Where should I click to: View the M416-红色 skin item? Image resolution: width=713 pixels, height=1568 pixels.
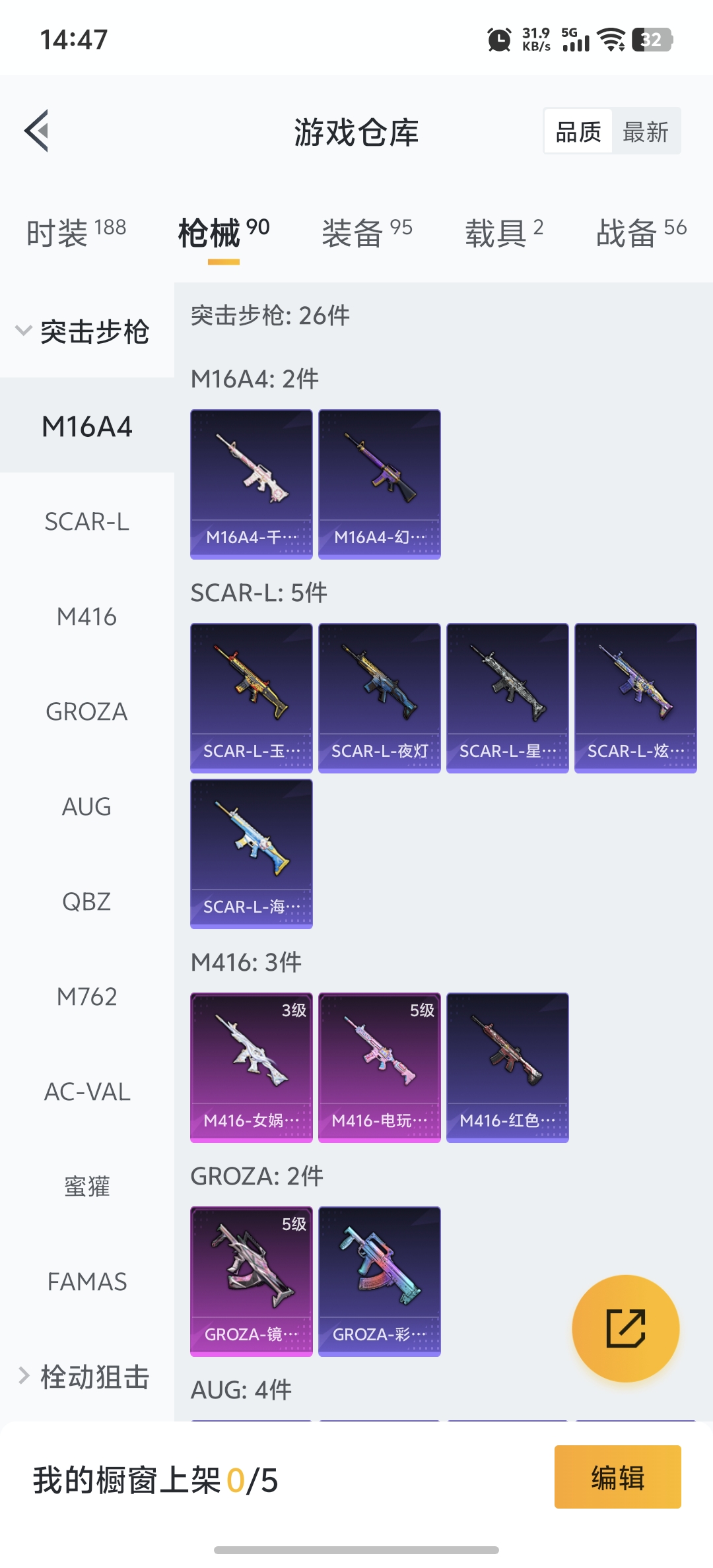tap(507, 1068)
